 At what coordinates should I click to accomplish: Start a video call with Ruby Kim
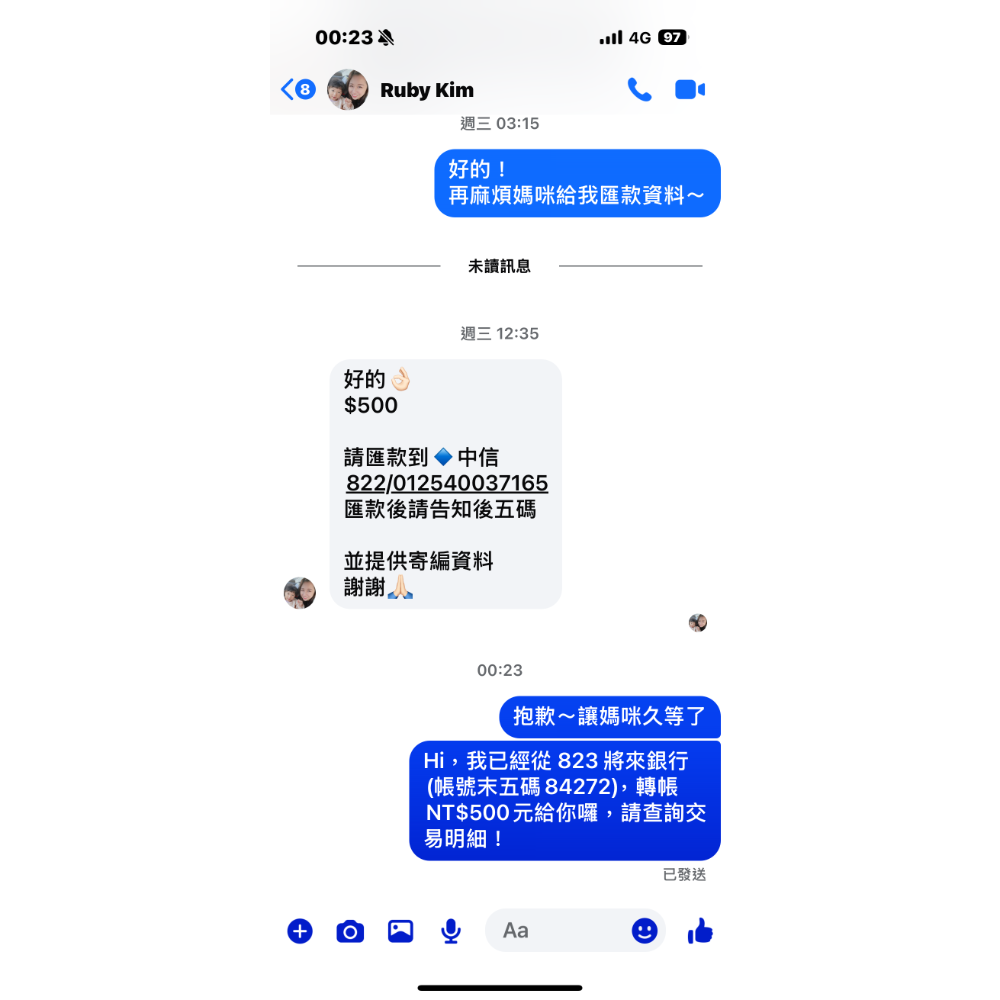[x=690, y=90]
